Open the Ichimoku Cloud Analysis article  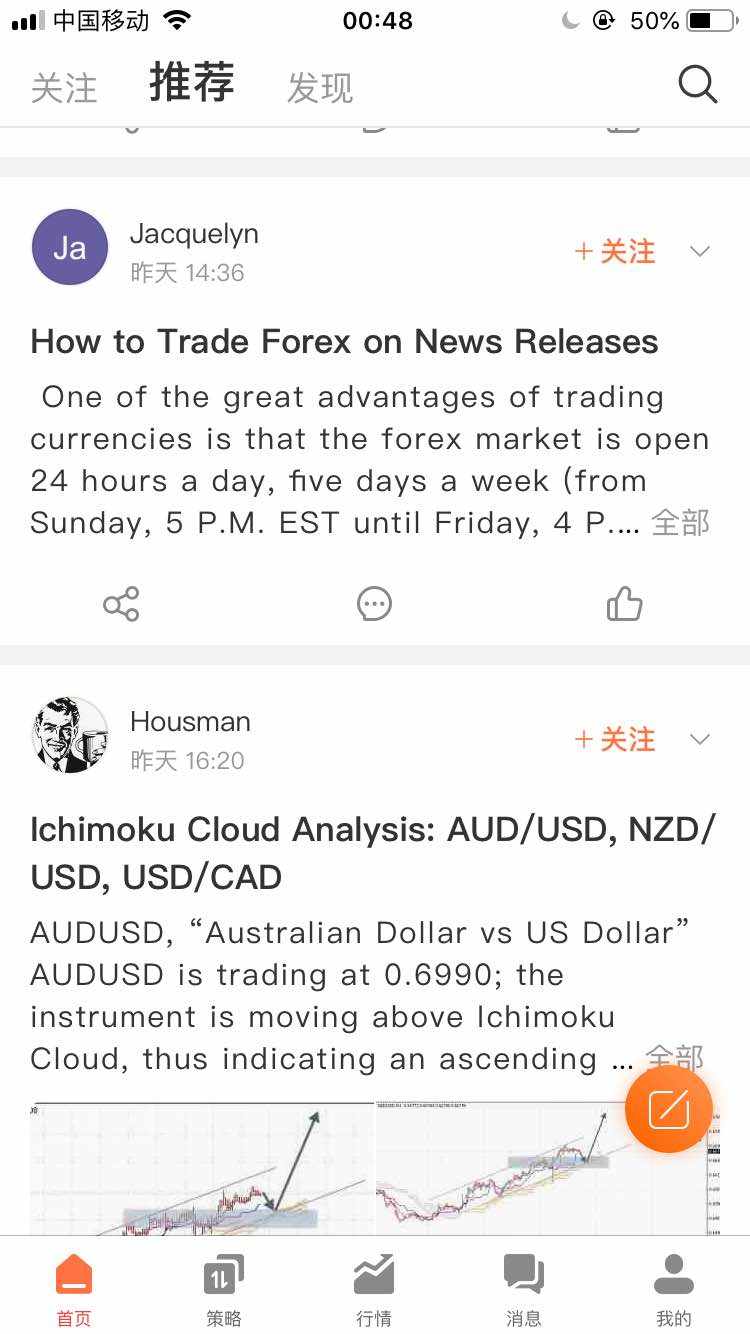[373, 853]
